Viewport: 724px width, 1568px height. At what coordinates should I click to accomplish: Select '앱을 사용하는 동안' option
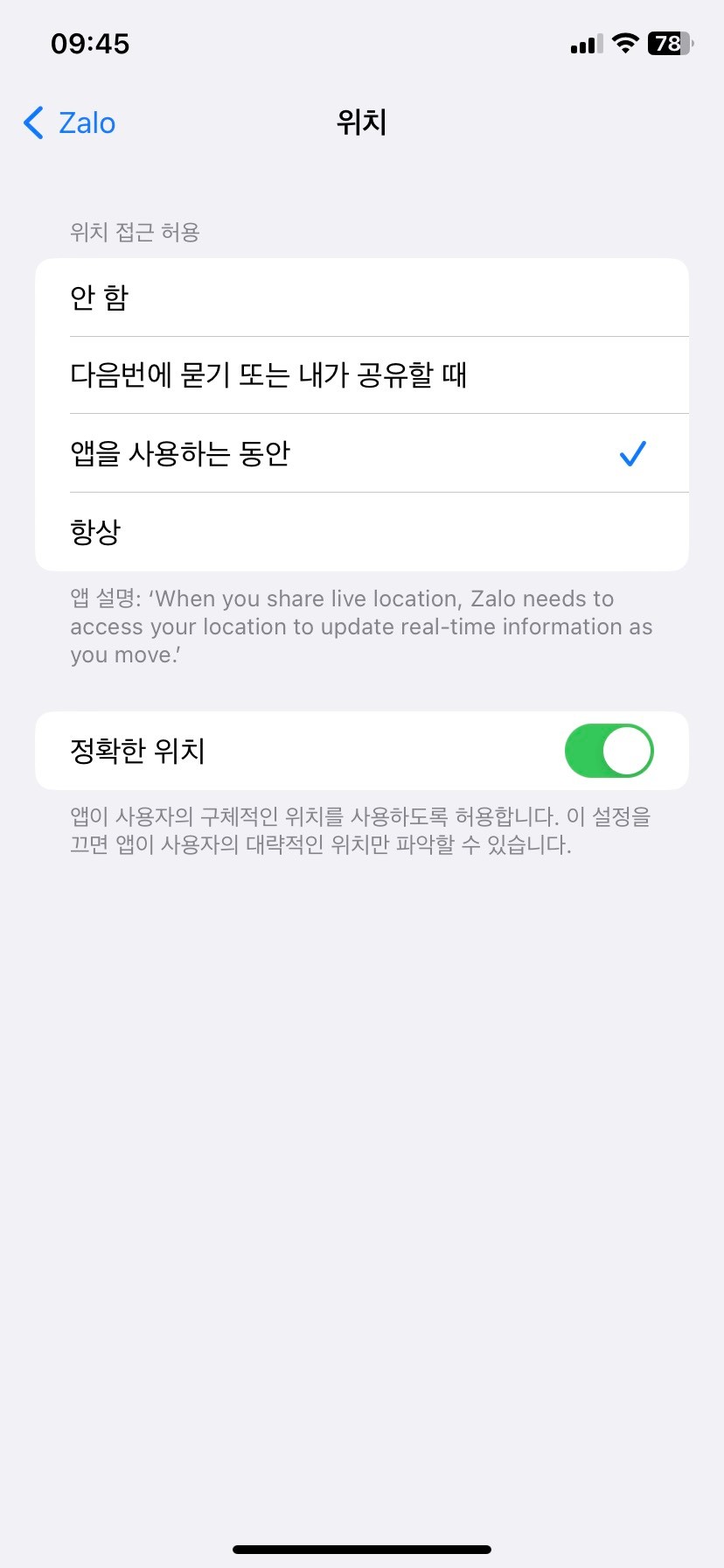361,453
